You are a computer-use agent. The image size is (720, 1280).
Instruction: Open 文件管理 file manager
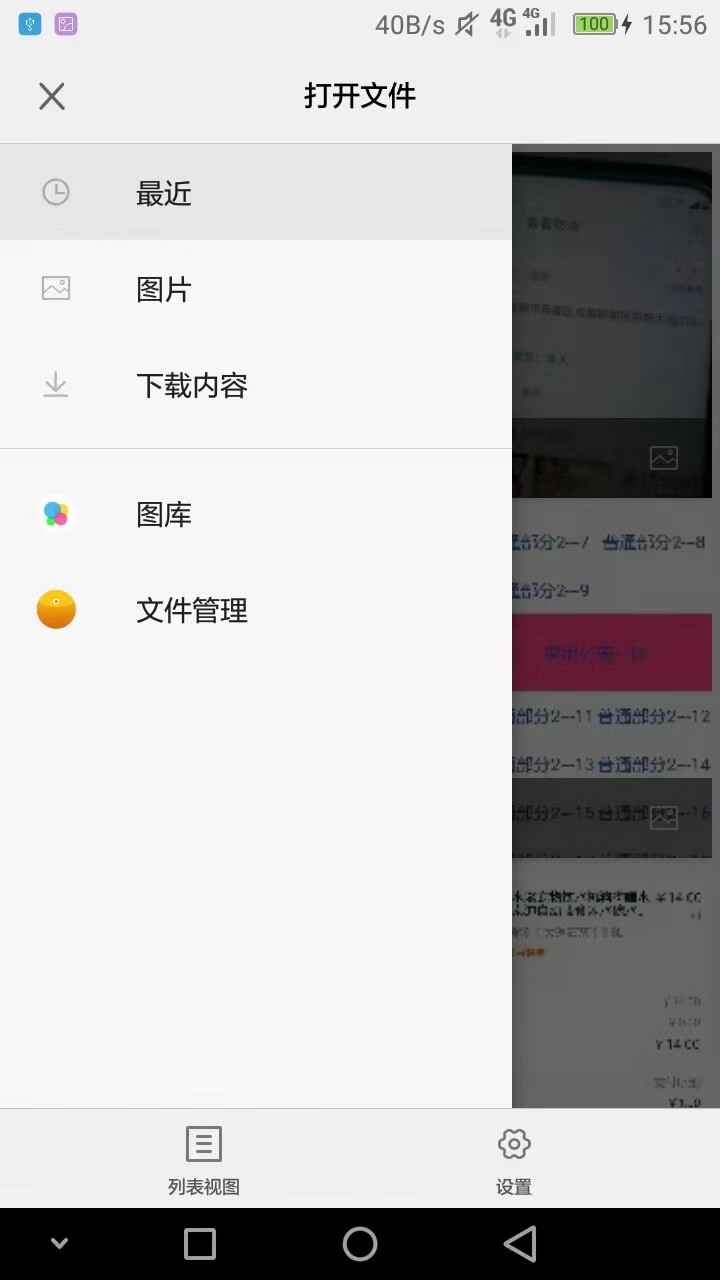click(256, 610)
